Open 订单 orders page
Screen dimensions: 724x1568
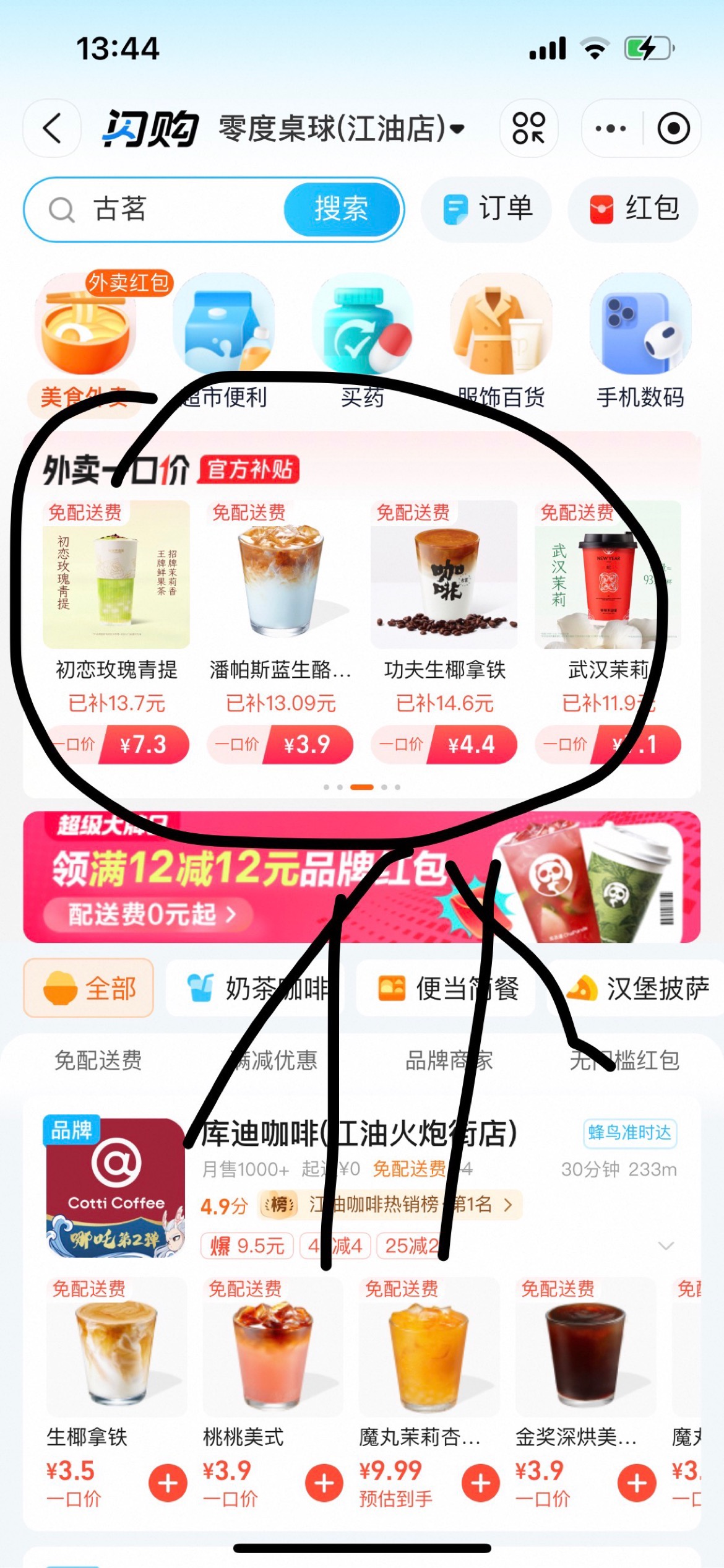[487, 209]
